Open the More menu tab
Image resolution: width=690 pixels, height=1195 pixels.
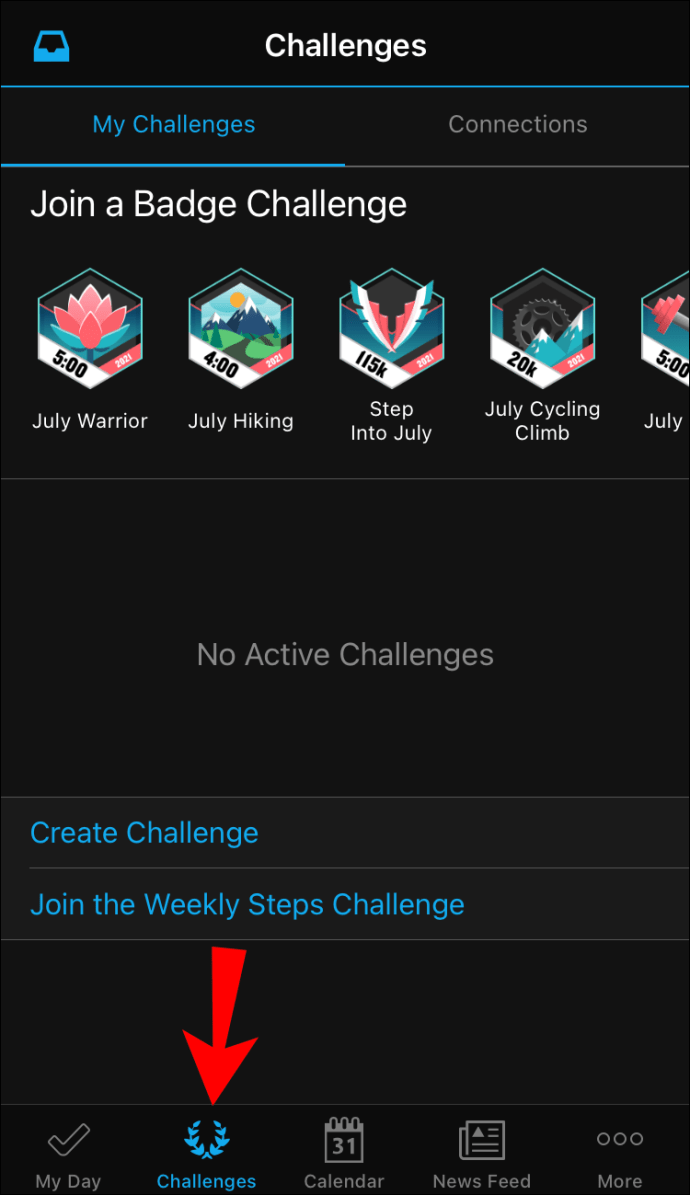pyautogui.click(x=619, y=1155)
